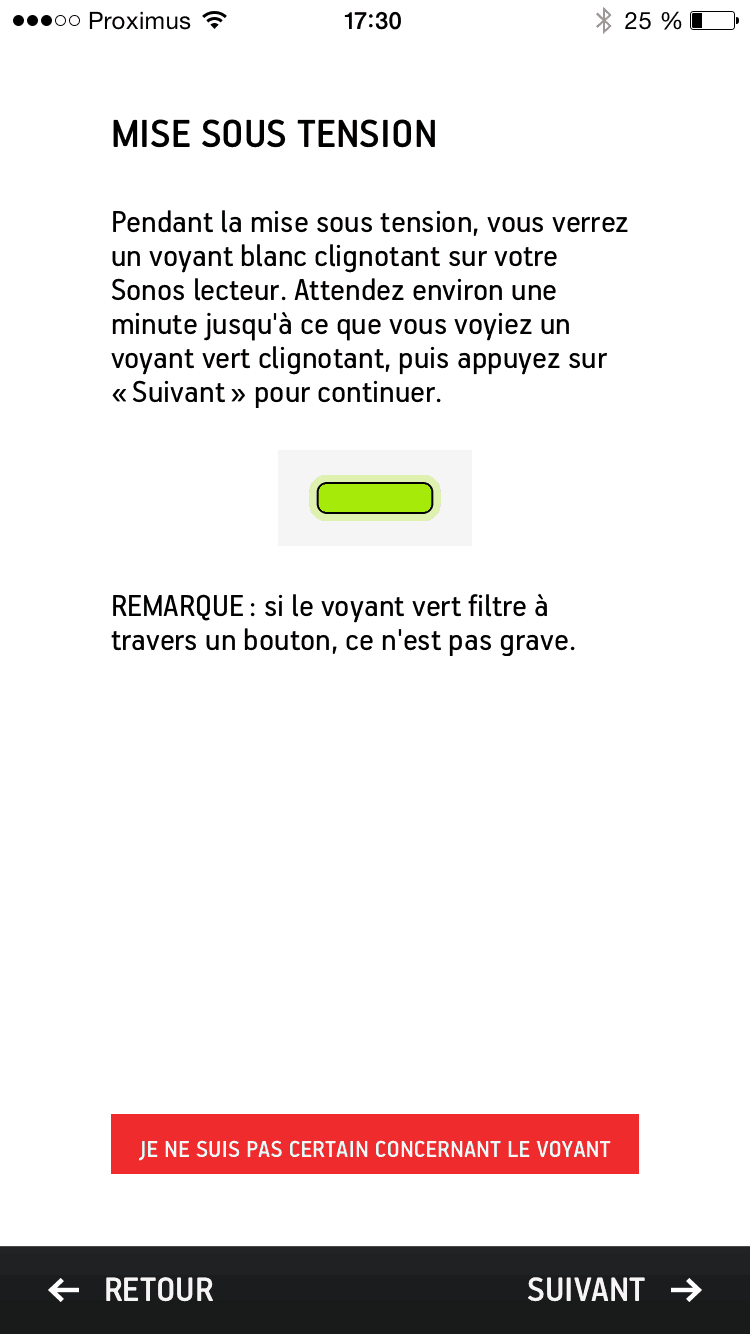Image resolution: width=750 pixels, height=1334 pixels.
Task: Go back with the Retour button
Action: 132,1290
